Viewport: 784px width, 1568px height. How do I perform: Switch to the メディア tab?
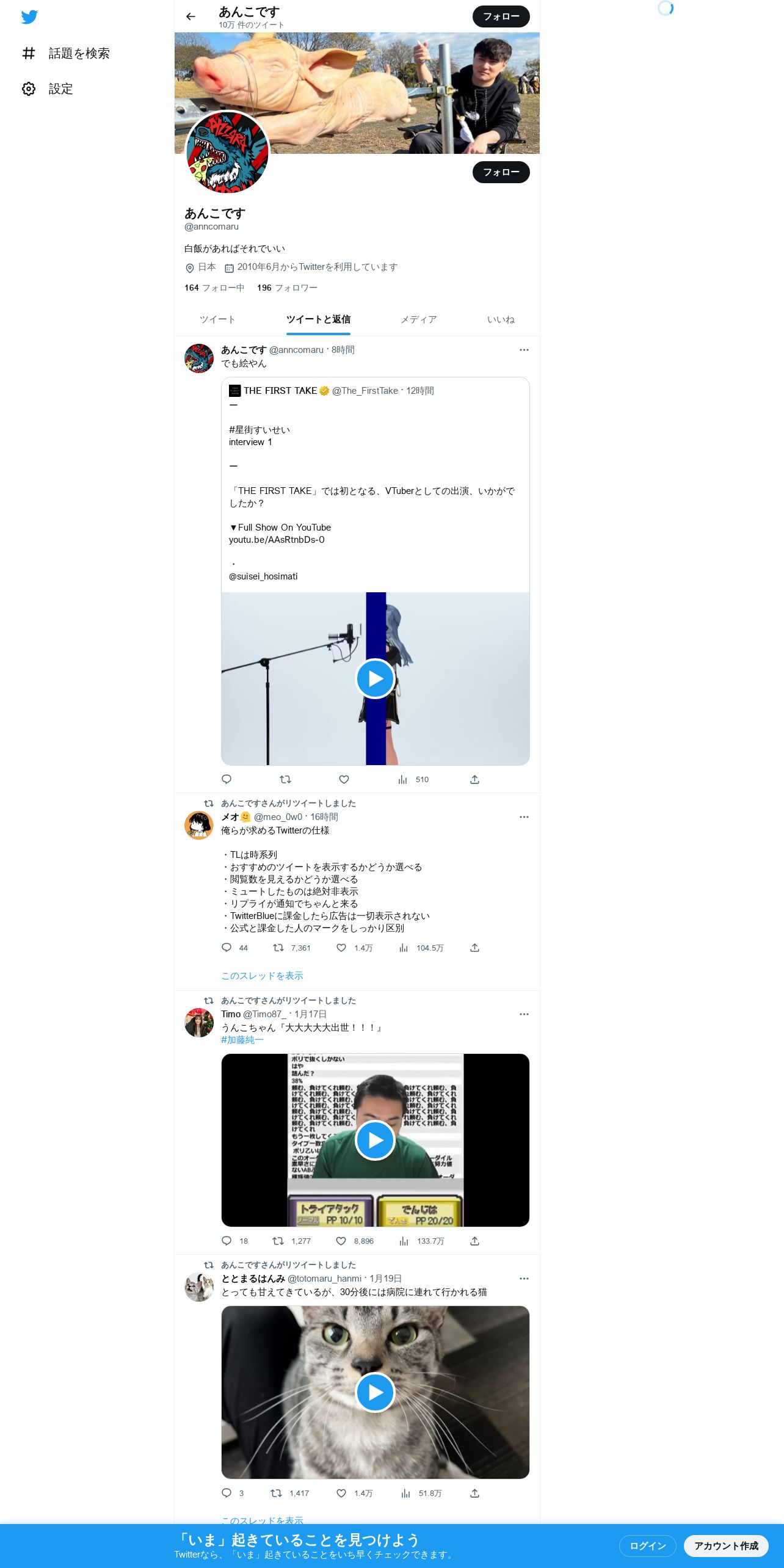coord(418,319)
